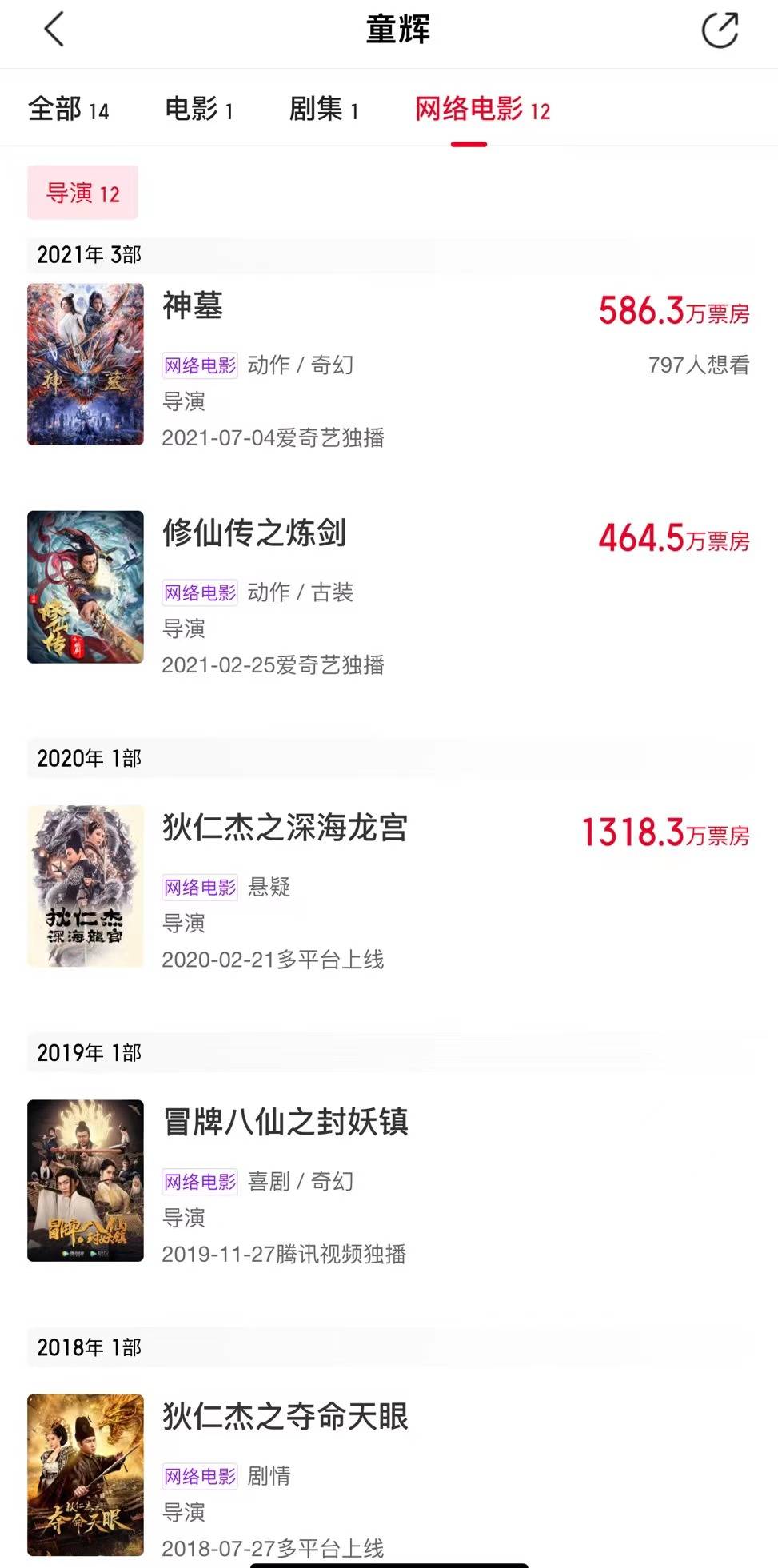
Task: Open 冒牌八仙之封妖镇 movie page
Action: coord(285,1122)
